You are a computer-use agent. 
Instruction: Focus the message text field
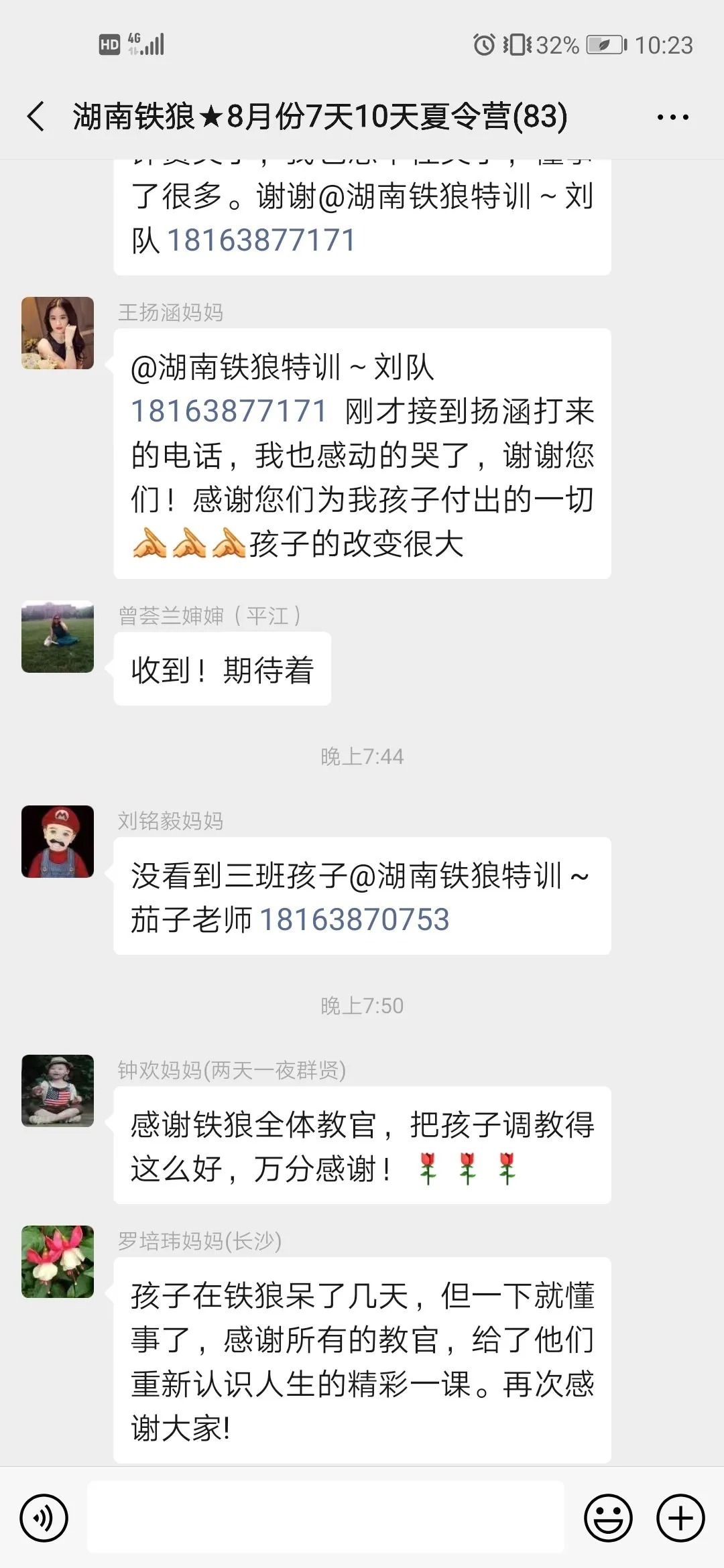(326, 1518)
